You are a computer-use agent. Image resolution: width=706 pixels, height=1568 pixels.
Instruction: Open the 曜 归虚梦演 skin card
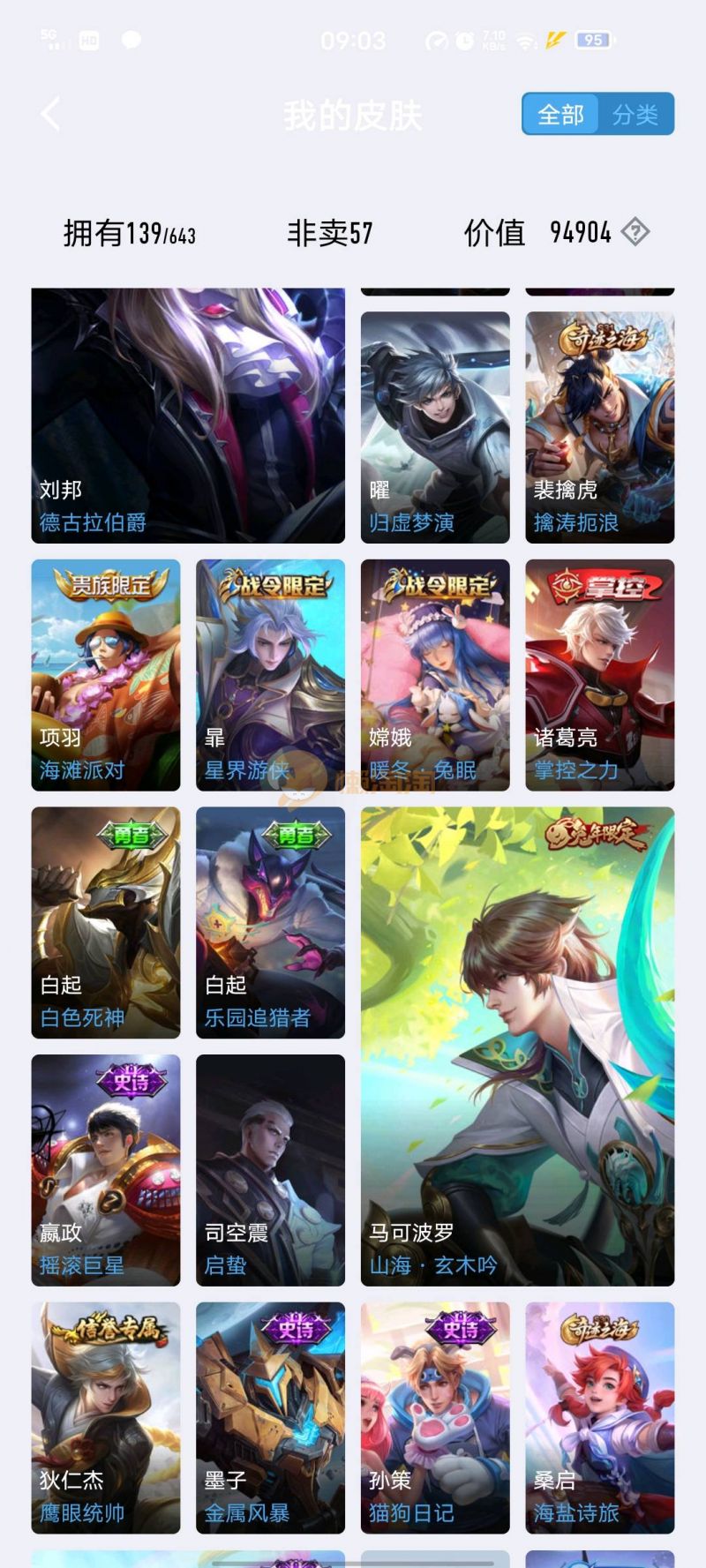435,427
